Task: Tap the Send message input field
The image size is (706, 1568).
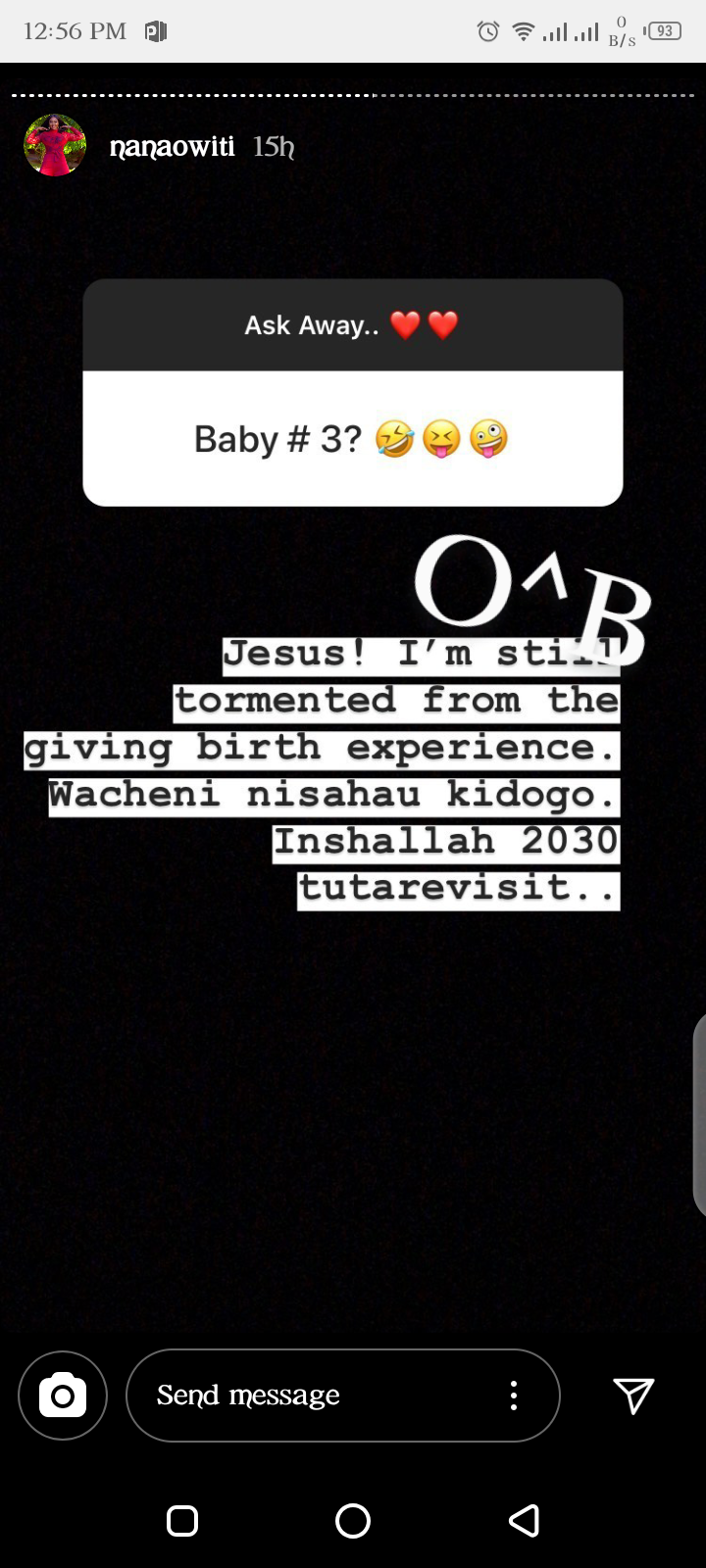Action: tap(294, 1396)
